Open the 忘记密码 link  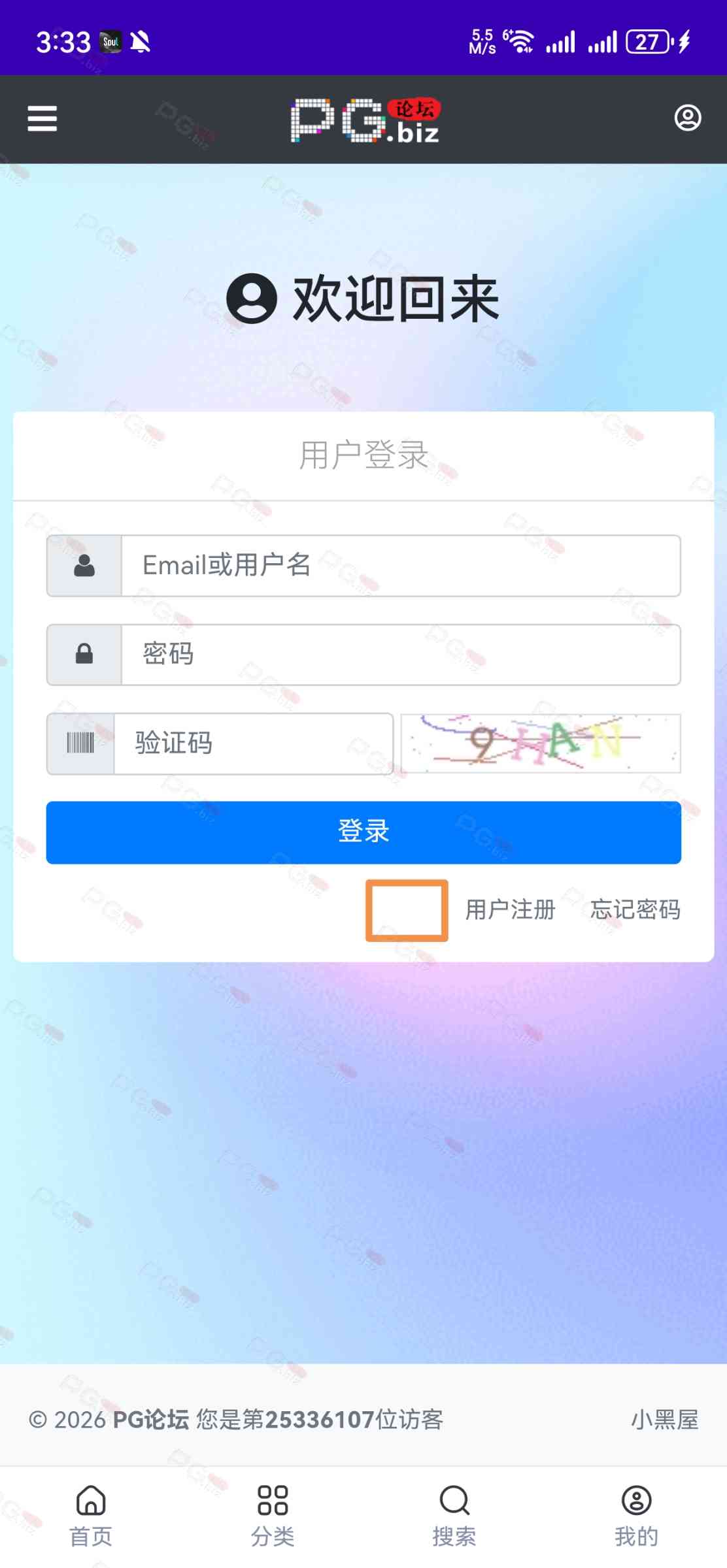[635, 909]
